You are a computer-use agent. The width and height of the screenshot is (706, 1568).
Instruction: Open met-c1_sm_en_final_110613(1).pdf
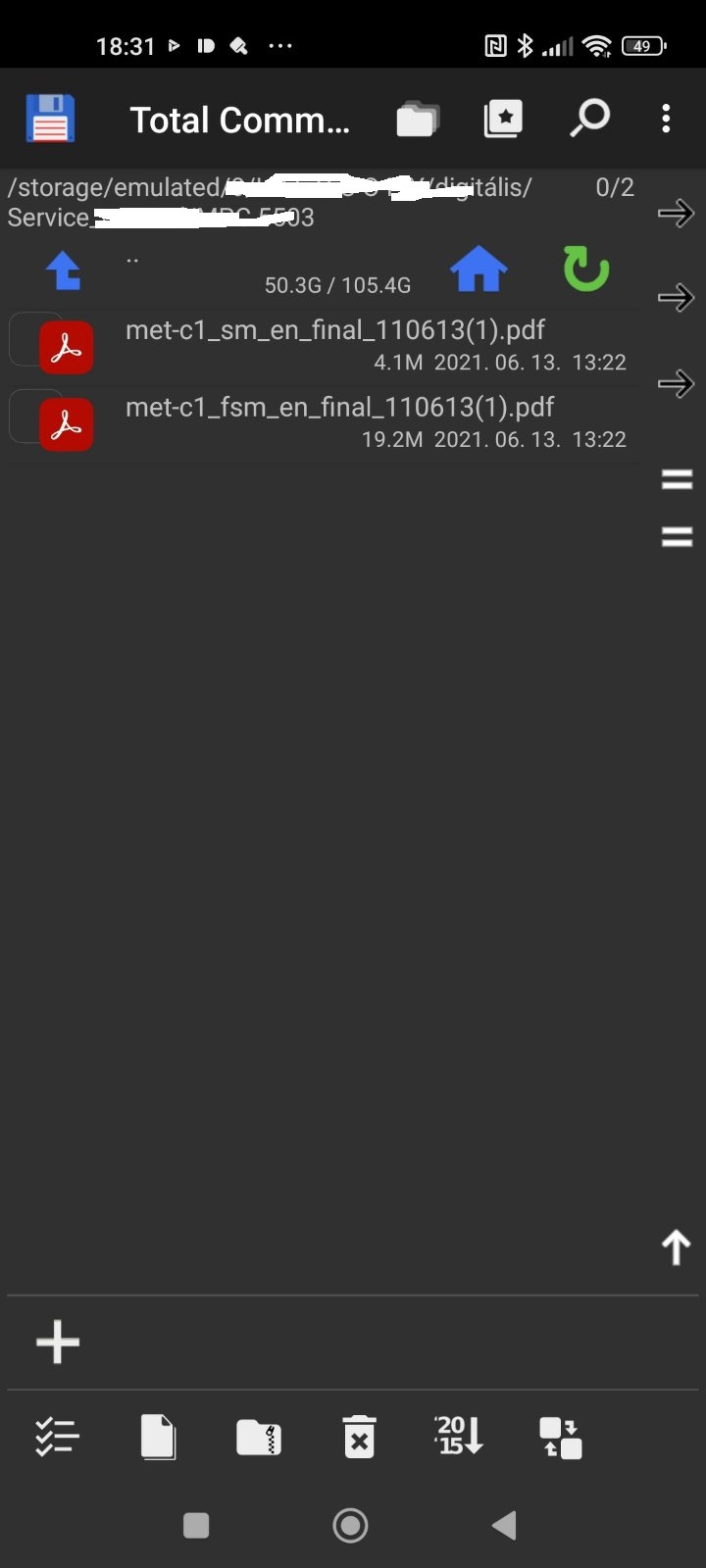coord(335,331)
